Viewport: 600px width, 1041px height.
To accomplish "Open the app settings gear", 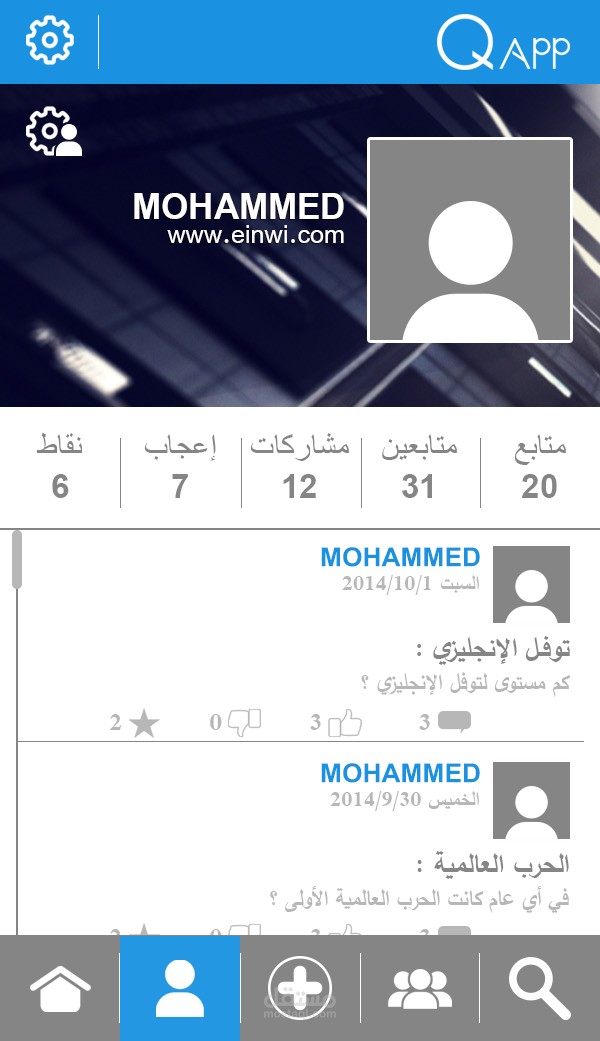I will click(x=49, y=41).
